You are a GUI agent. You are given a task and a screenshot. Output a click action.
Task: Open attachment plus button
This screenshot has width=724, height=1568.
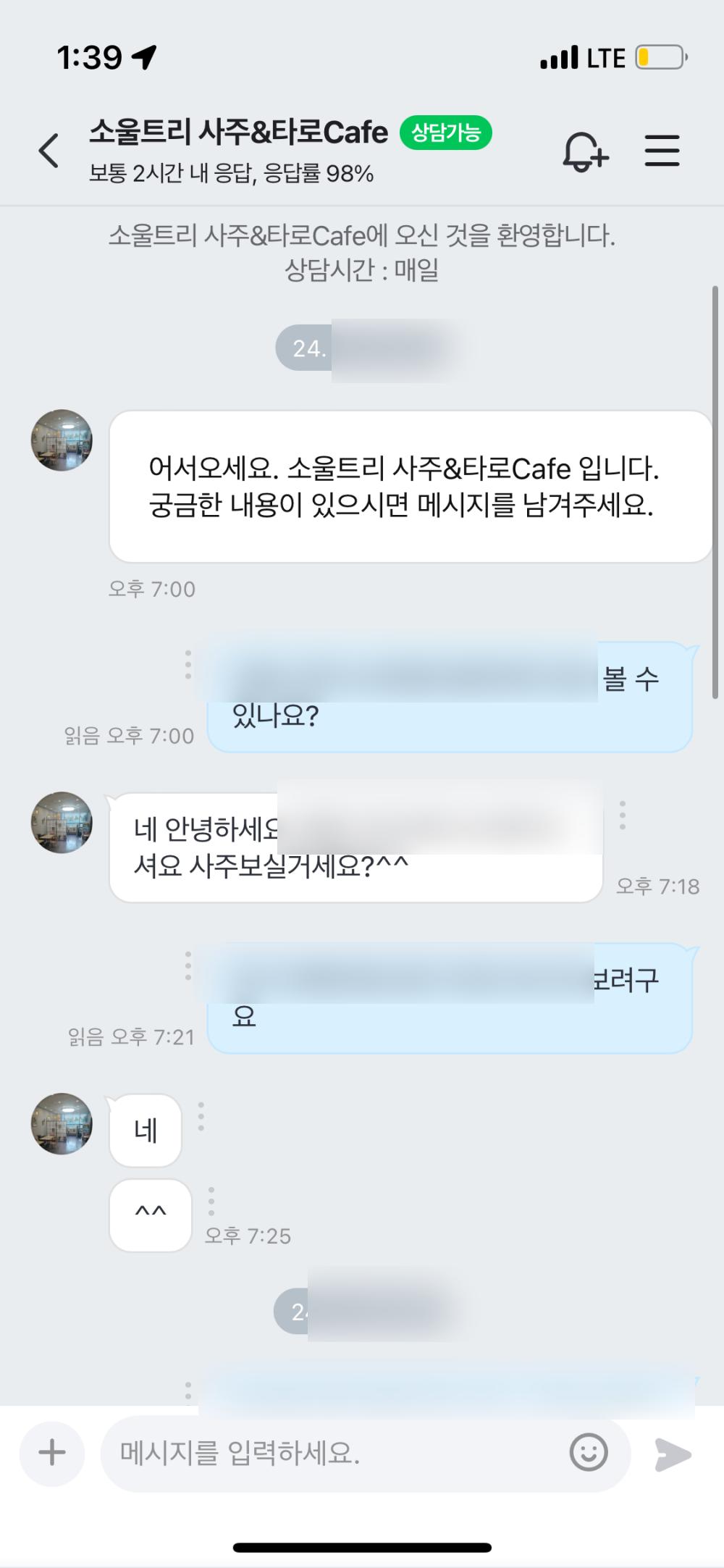[x=52, y=1452]
